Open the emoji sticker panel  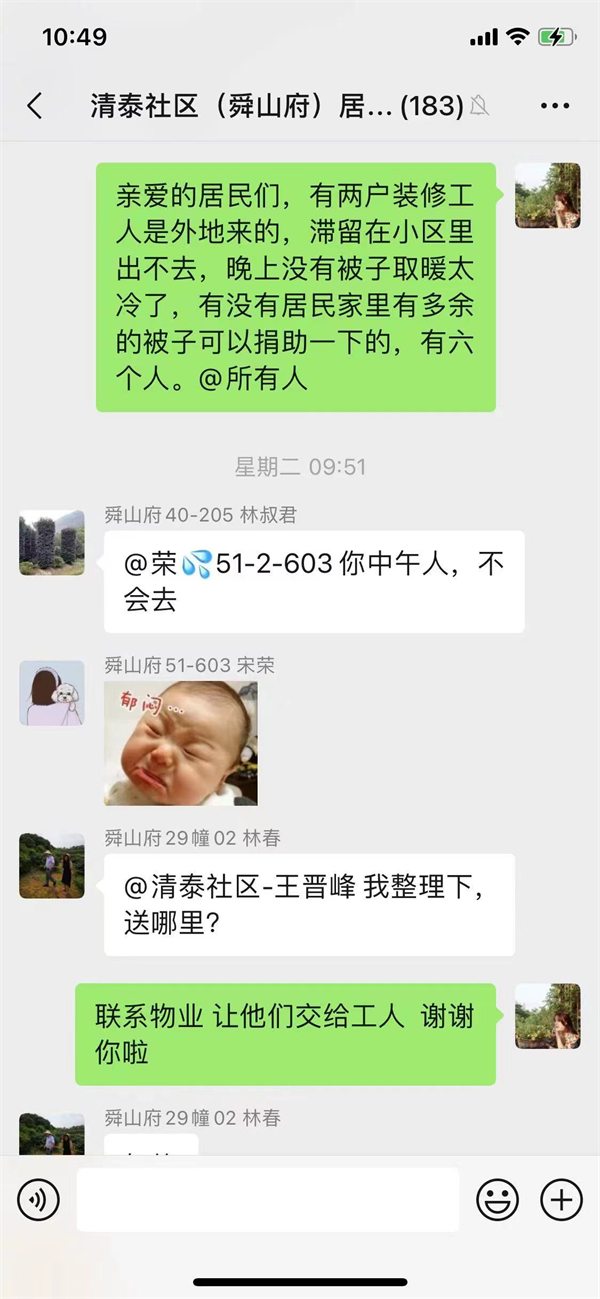497,1198
